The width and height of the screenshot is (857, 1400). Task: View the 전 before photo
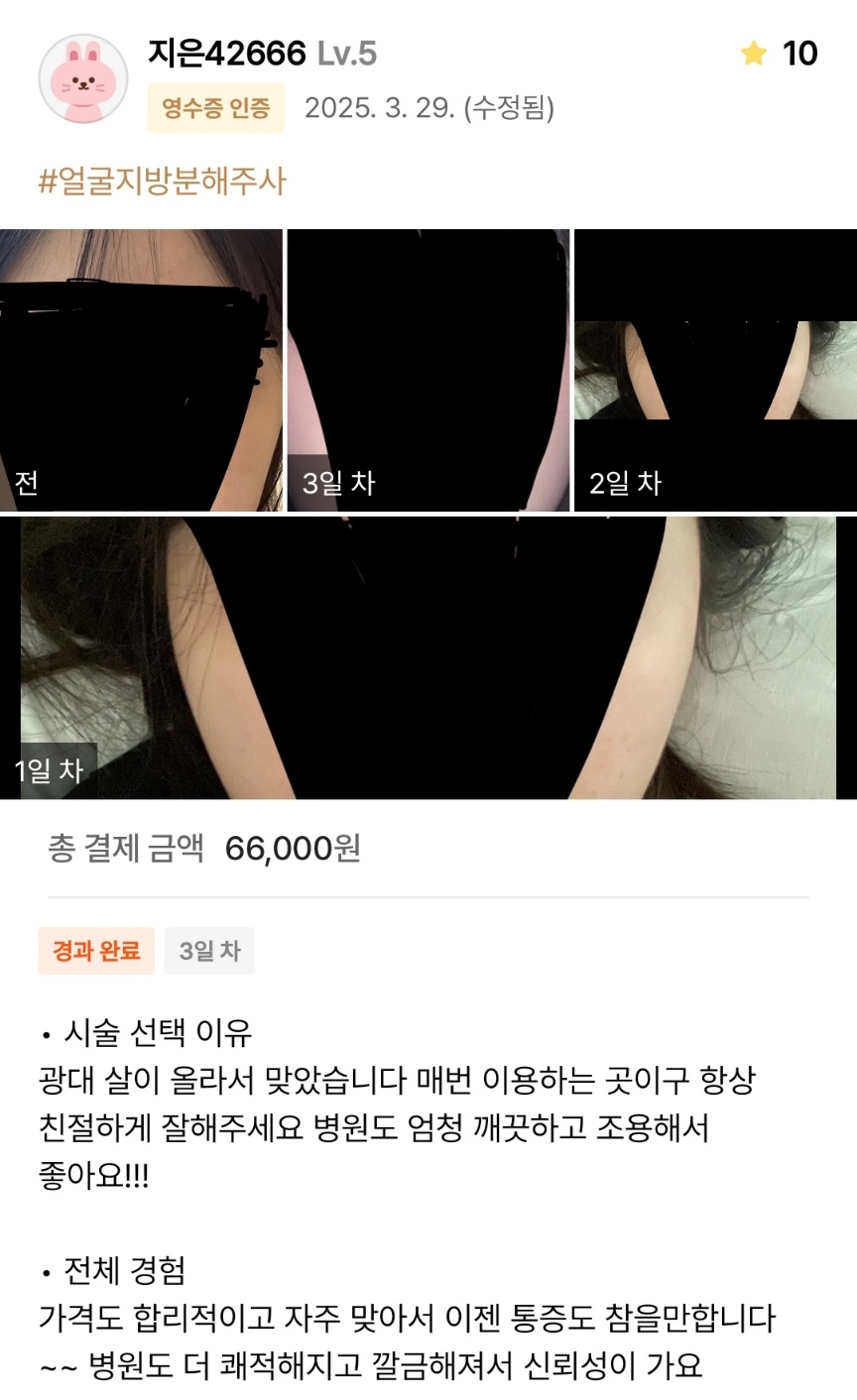141,370
